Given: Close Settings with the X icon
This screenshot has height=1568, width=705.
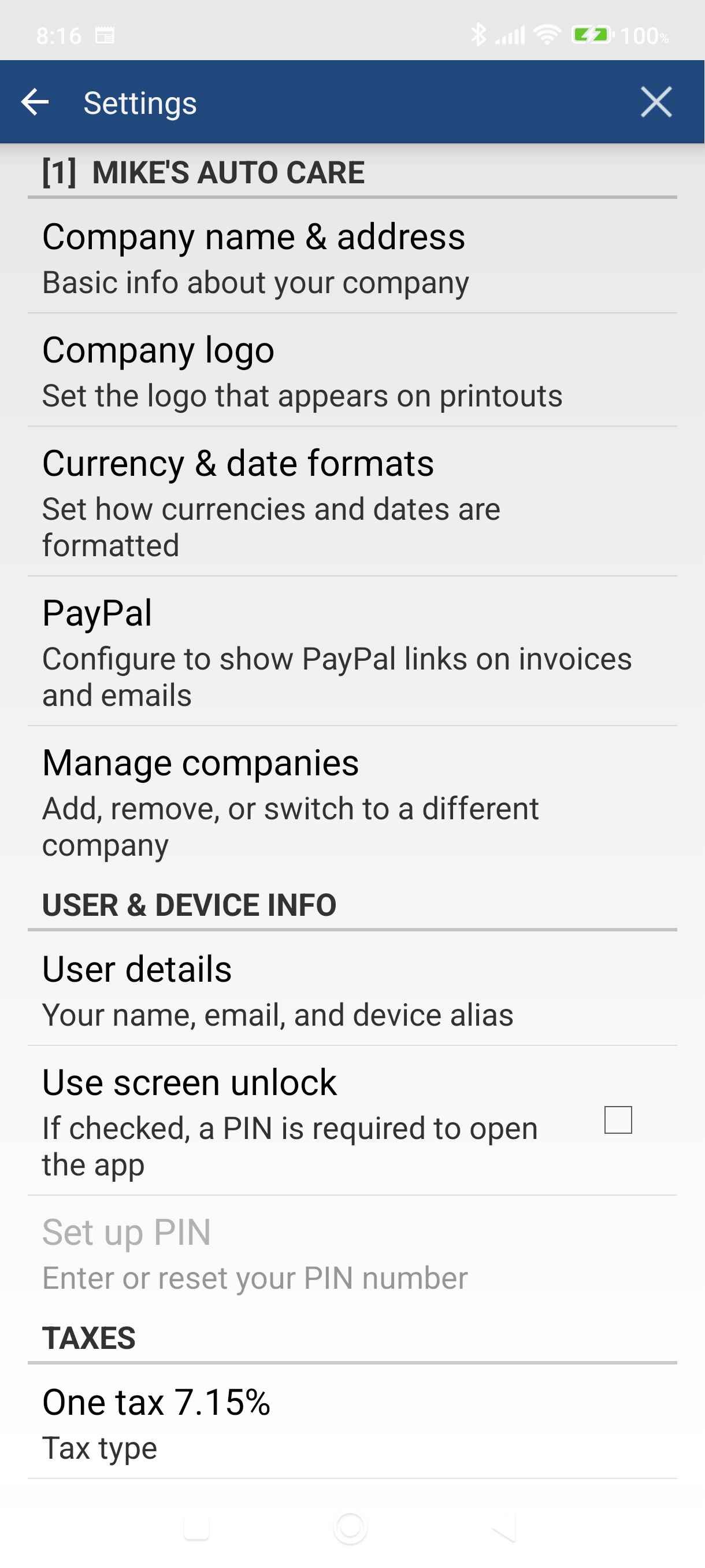Looking at the screenshot, I should click(x=656, y=102).
